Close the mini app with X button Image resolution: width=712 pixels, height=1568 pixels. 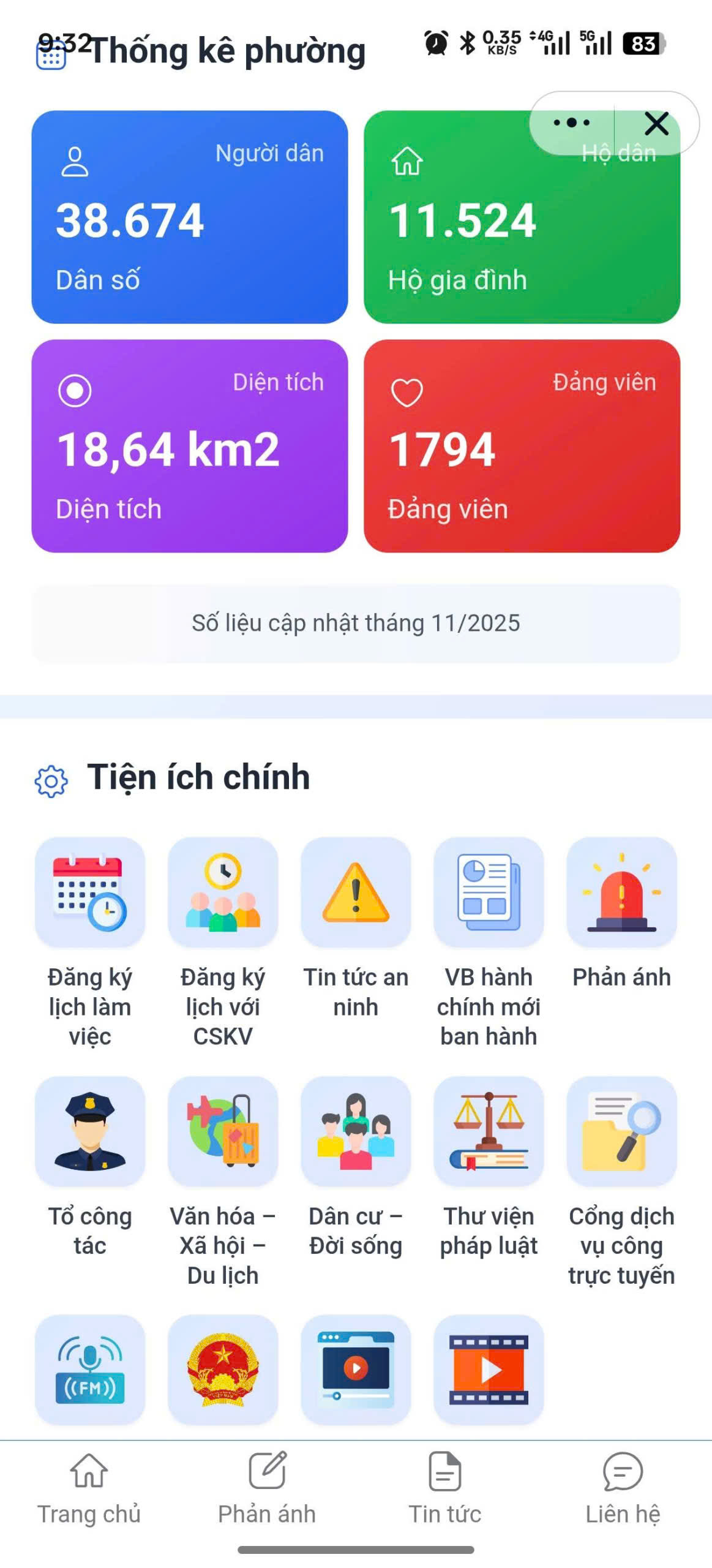pyautogui.click(x=656, y=124)
